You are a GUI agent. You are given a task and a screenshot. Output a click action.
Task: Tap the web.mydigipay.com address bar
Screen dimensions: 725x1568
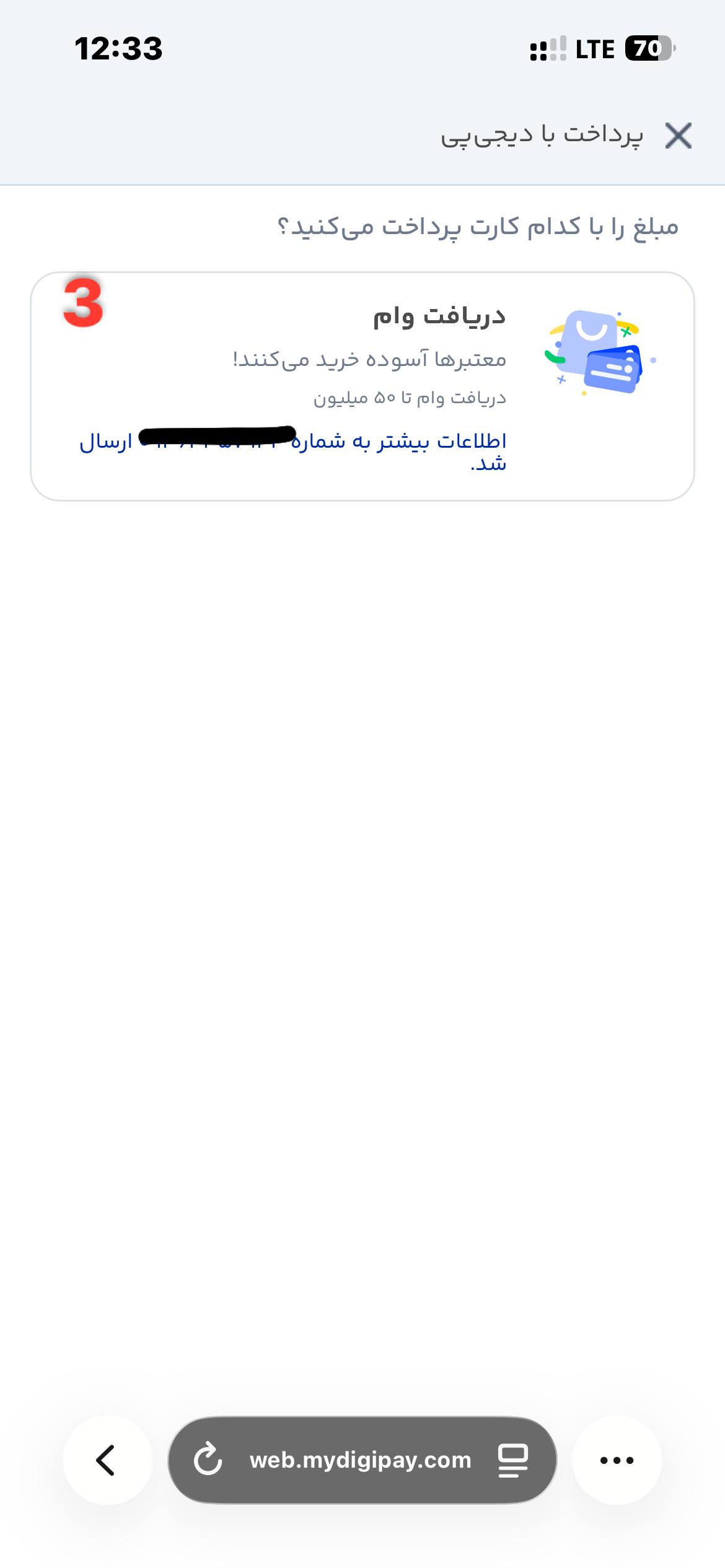click(x=361, y=1460)
